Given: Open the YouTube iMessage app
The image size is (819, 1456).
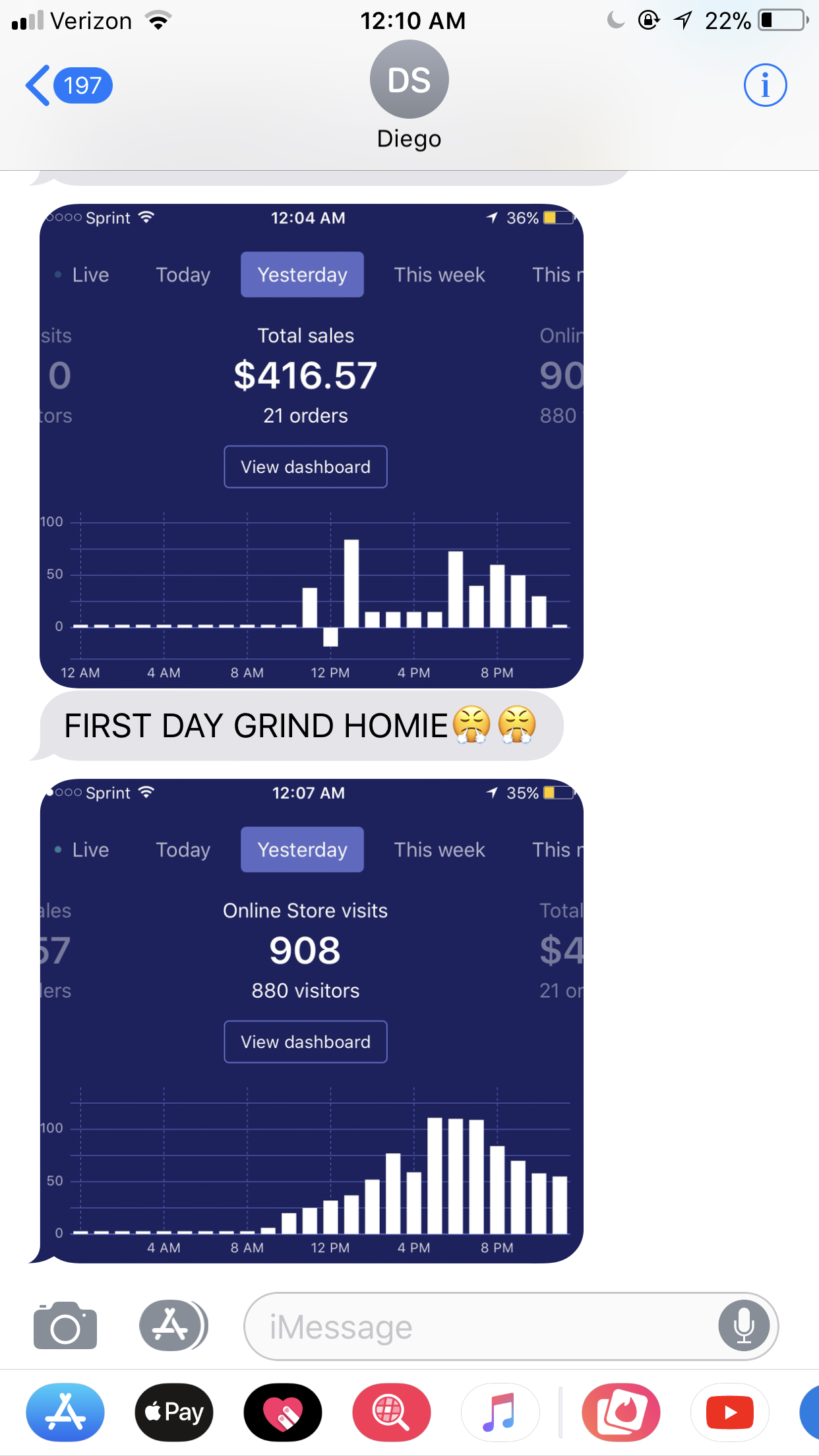Looking at the screenshot, I should coord(729,1412).
